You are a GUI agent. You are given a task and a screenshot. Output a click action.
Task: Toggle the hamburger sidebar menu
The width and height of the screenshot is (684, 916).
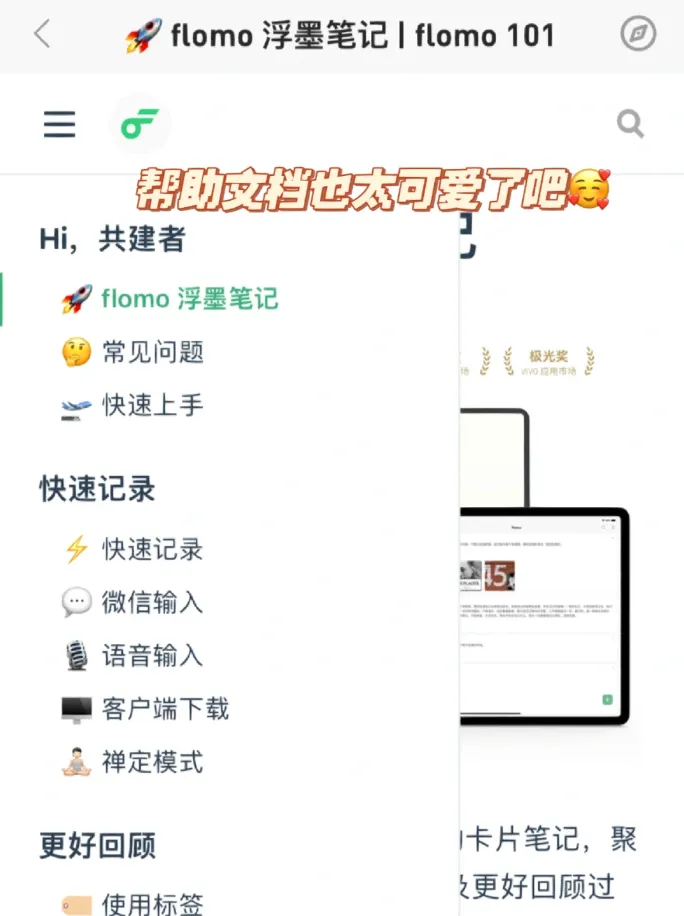(x=59, y=124)
